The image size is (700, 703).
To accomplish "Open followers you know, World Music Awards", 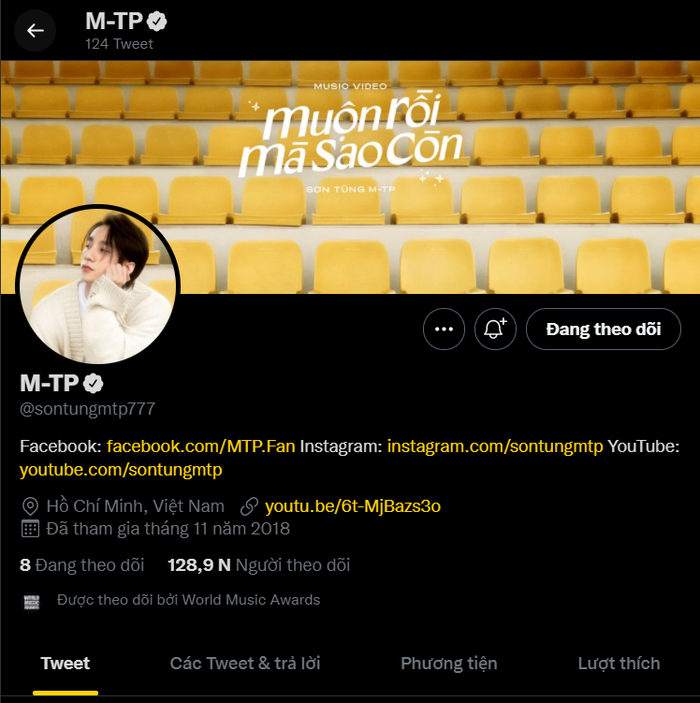I will pyautogui.click(x=188, y=600).
